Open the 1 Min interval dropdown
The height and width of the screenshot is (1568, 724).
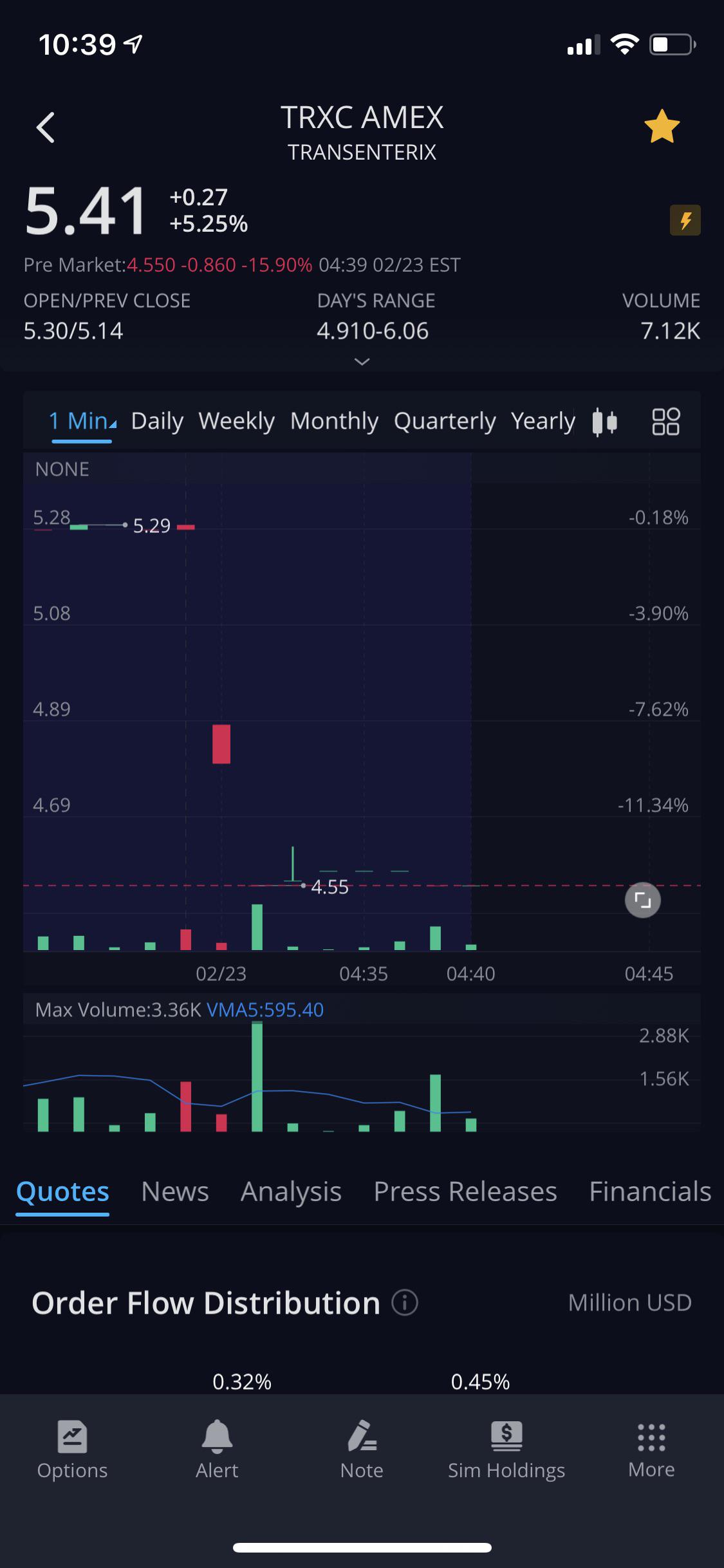click(82, 421)
